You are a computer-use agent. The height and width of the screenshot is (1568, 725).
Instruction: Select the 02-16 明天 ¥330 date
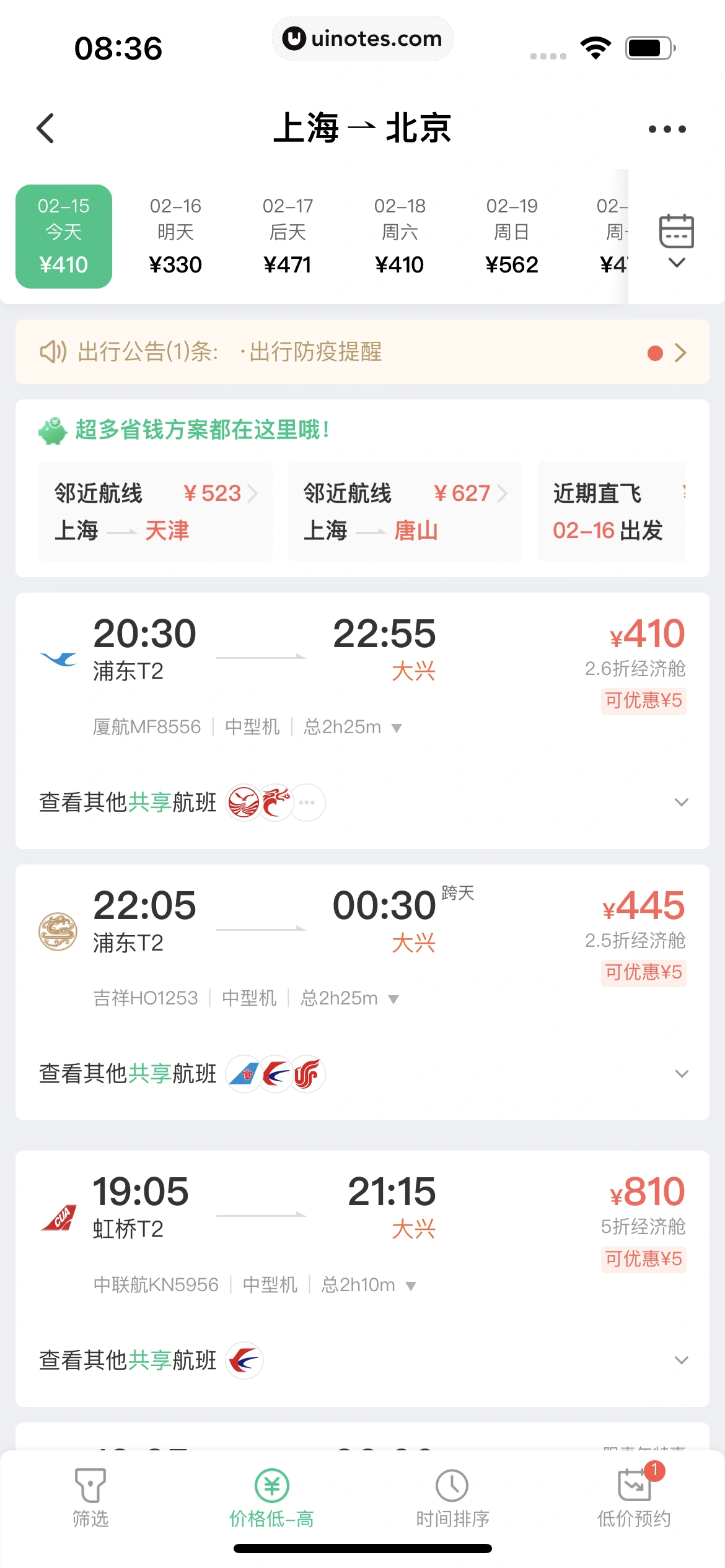[175, 236]
